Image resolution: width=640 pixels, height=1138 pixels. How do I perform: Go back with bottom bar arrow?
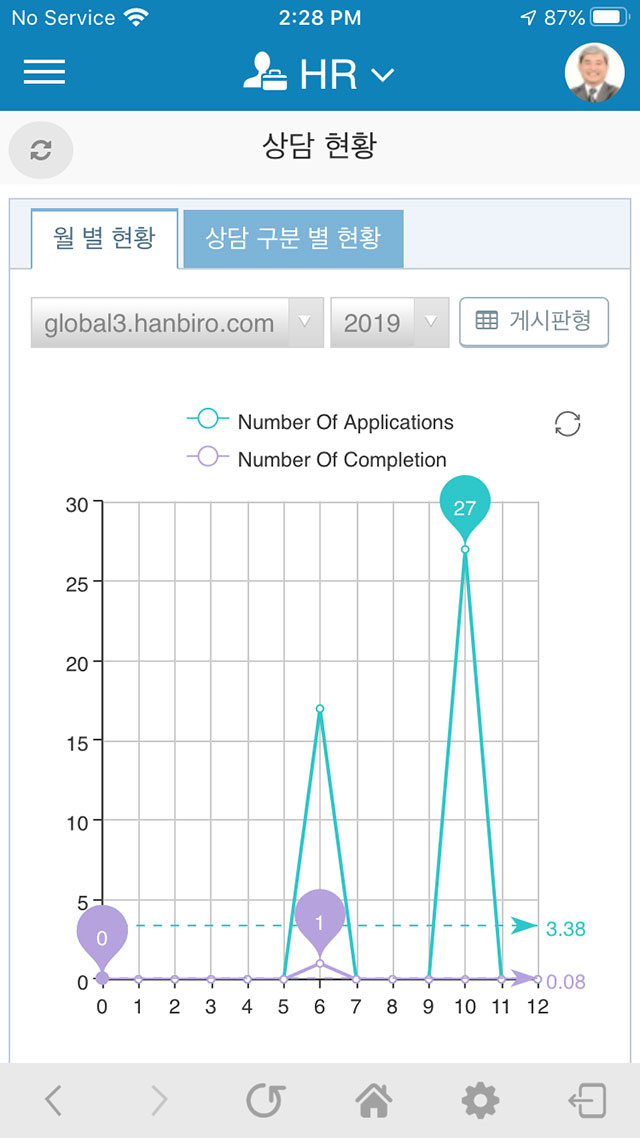click(53, 1101)
